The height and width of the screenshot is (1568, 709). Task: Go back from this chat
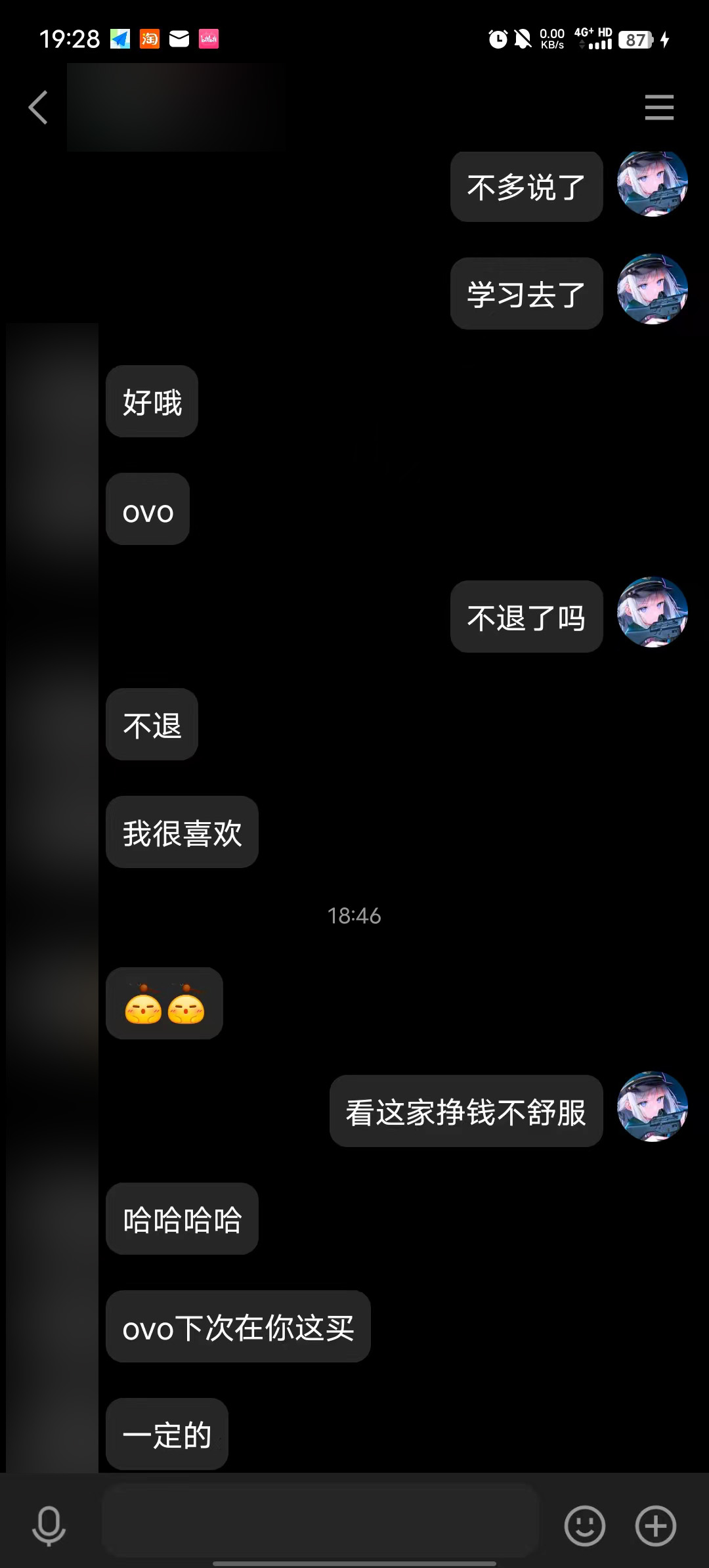tap(38, 107)
